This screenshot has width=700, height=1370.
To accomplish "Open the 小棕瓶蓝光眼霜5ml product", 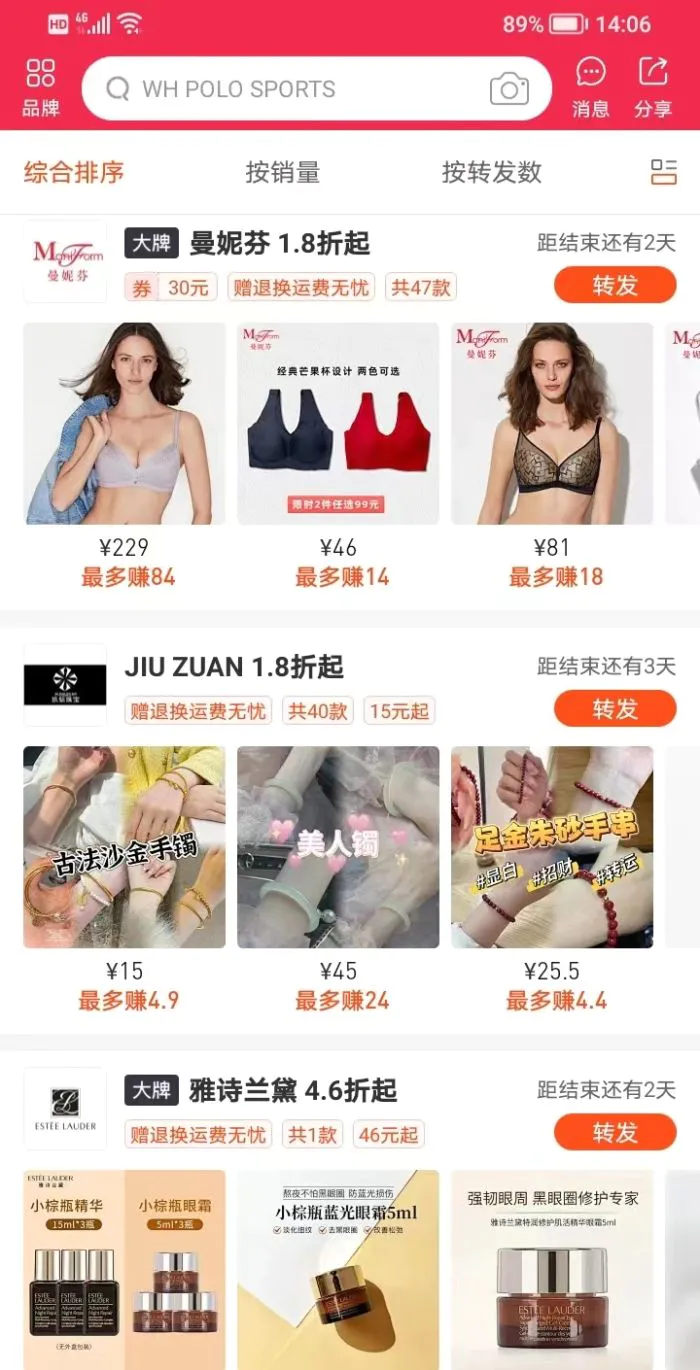I will (x=338, y=1268).
